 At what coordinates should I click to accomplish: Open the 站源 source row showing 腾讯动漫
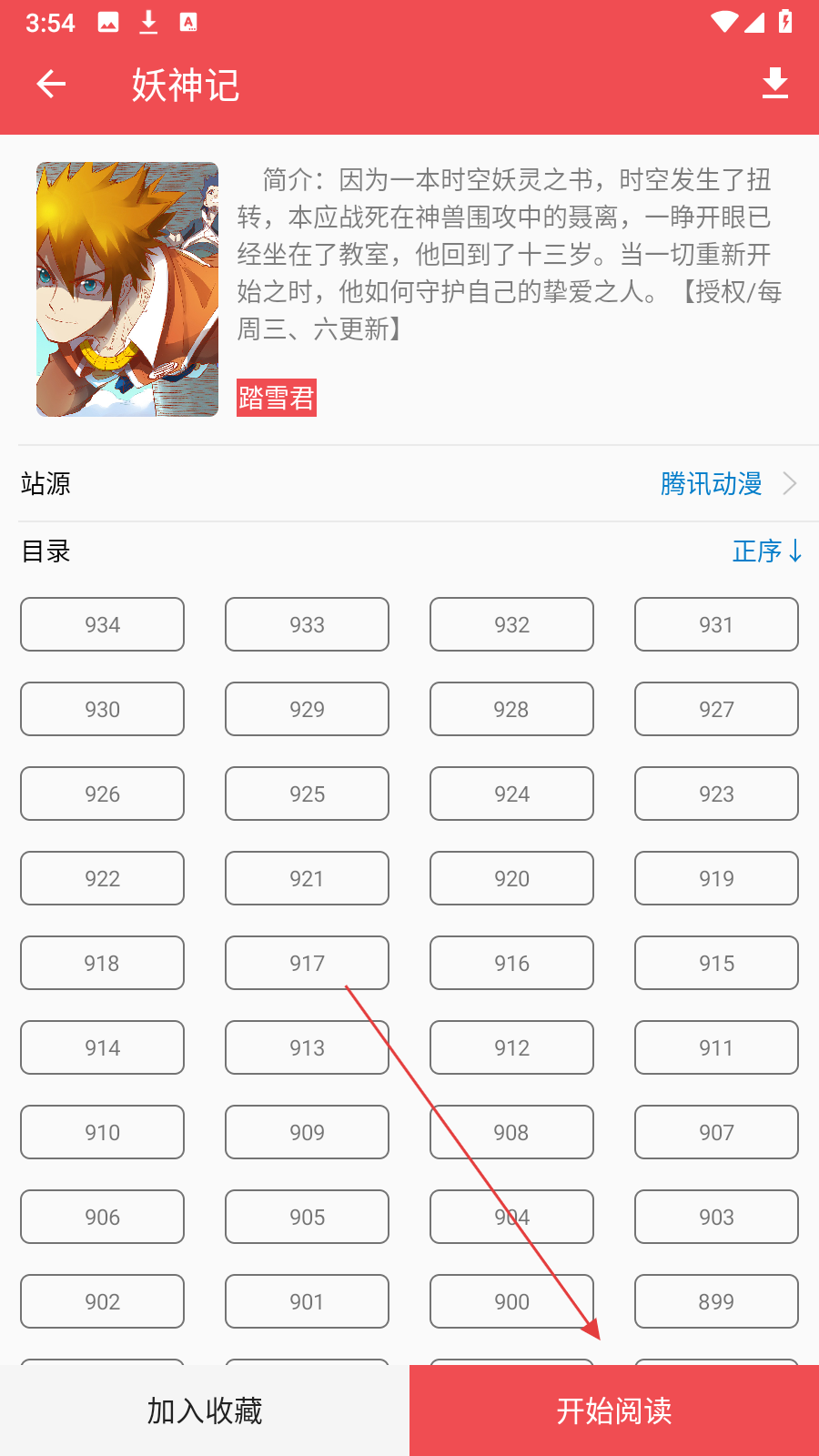pyautogui.click(x=409, y=483)
